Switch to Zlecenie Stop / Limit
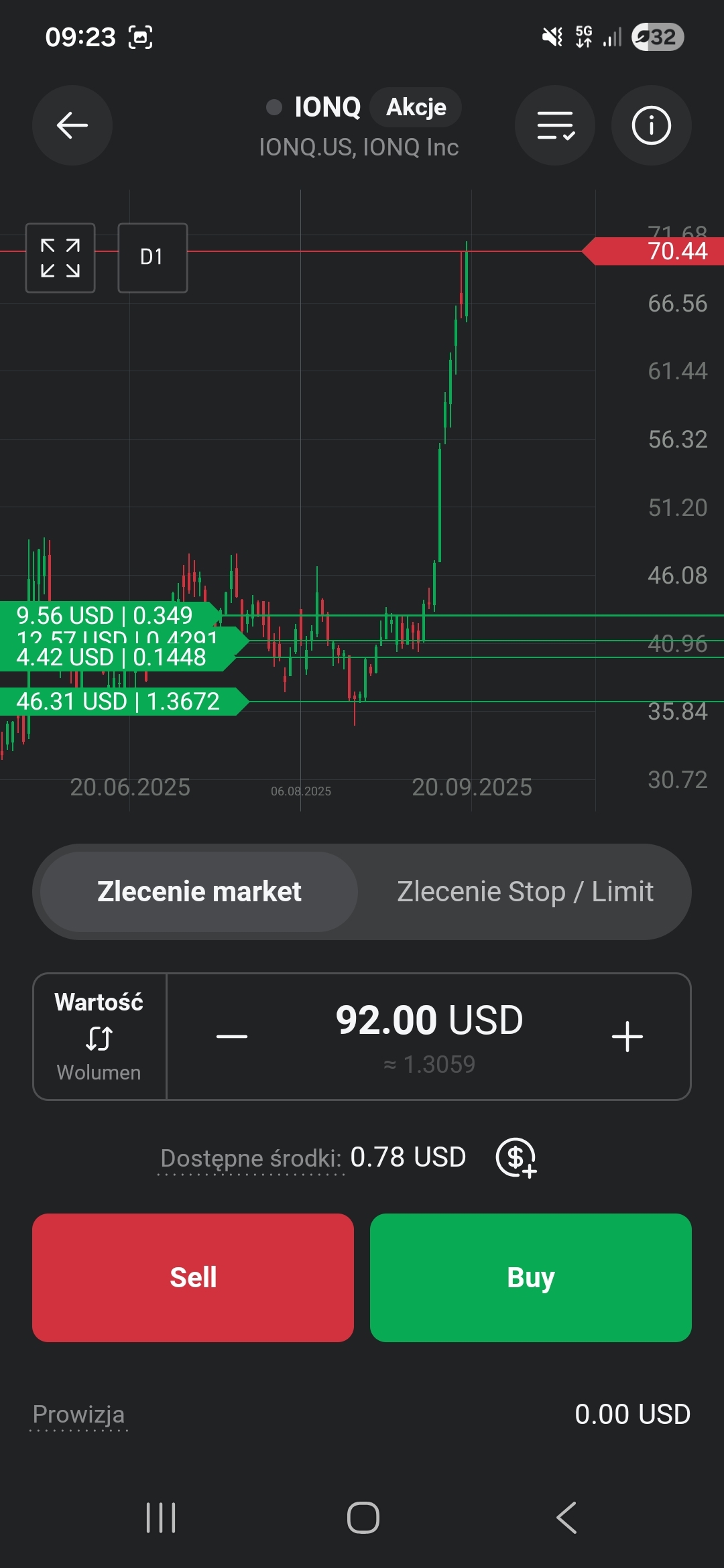This screenshot has height=1568, width=724. pos(525,892)
